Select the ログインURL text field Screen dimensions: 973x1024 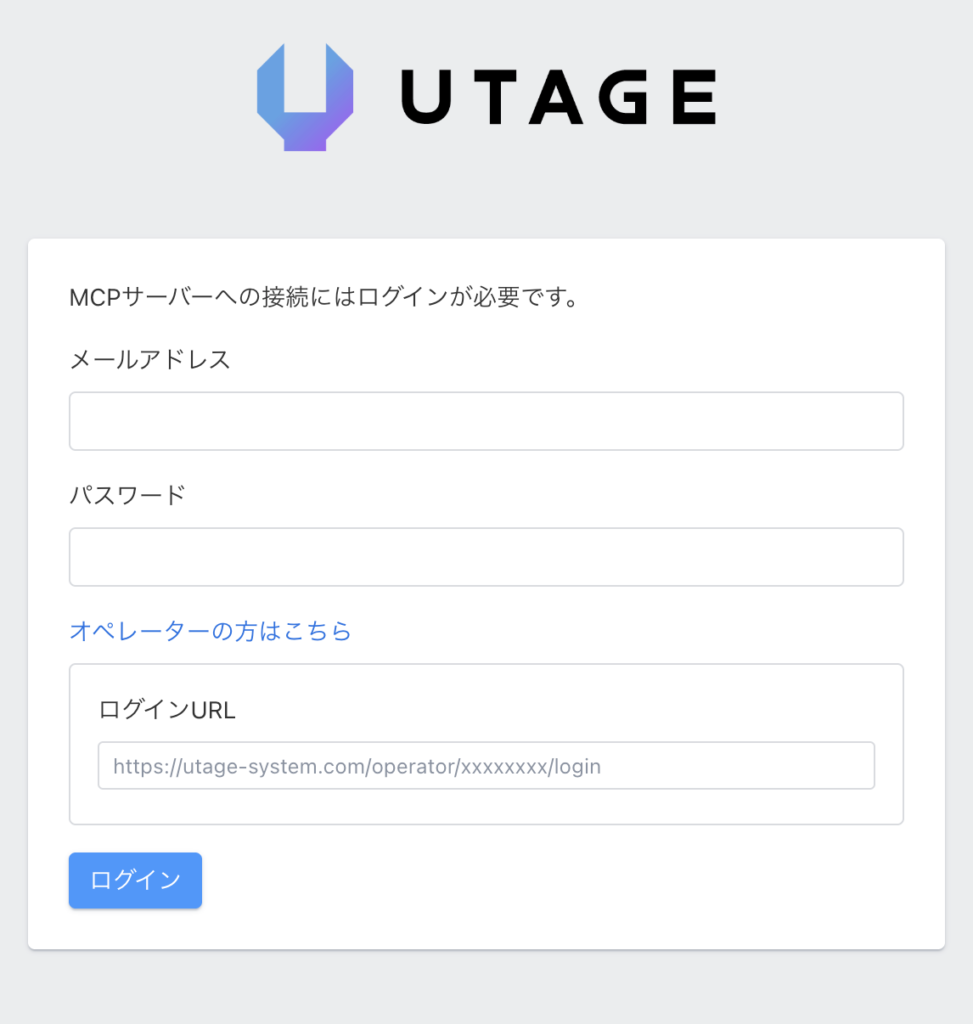coord(486,766)
